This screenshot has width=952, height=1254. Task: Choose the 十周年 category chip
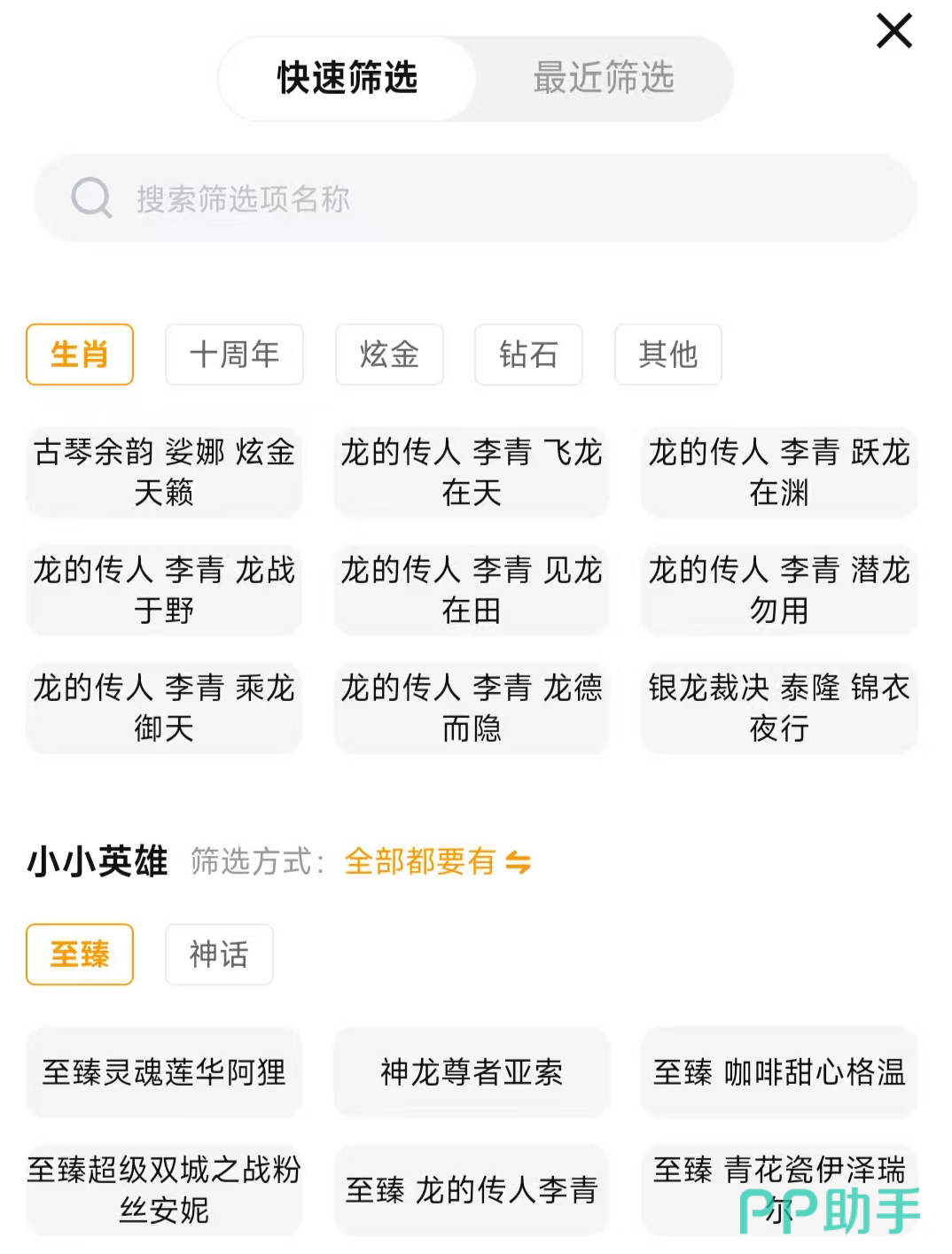click(234, 354)
